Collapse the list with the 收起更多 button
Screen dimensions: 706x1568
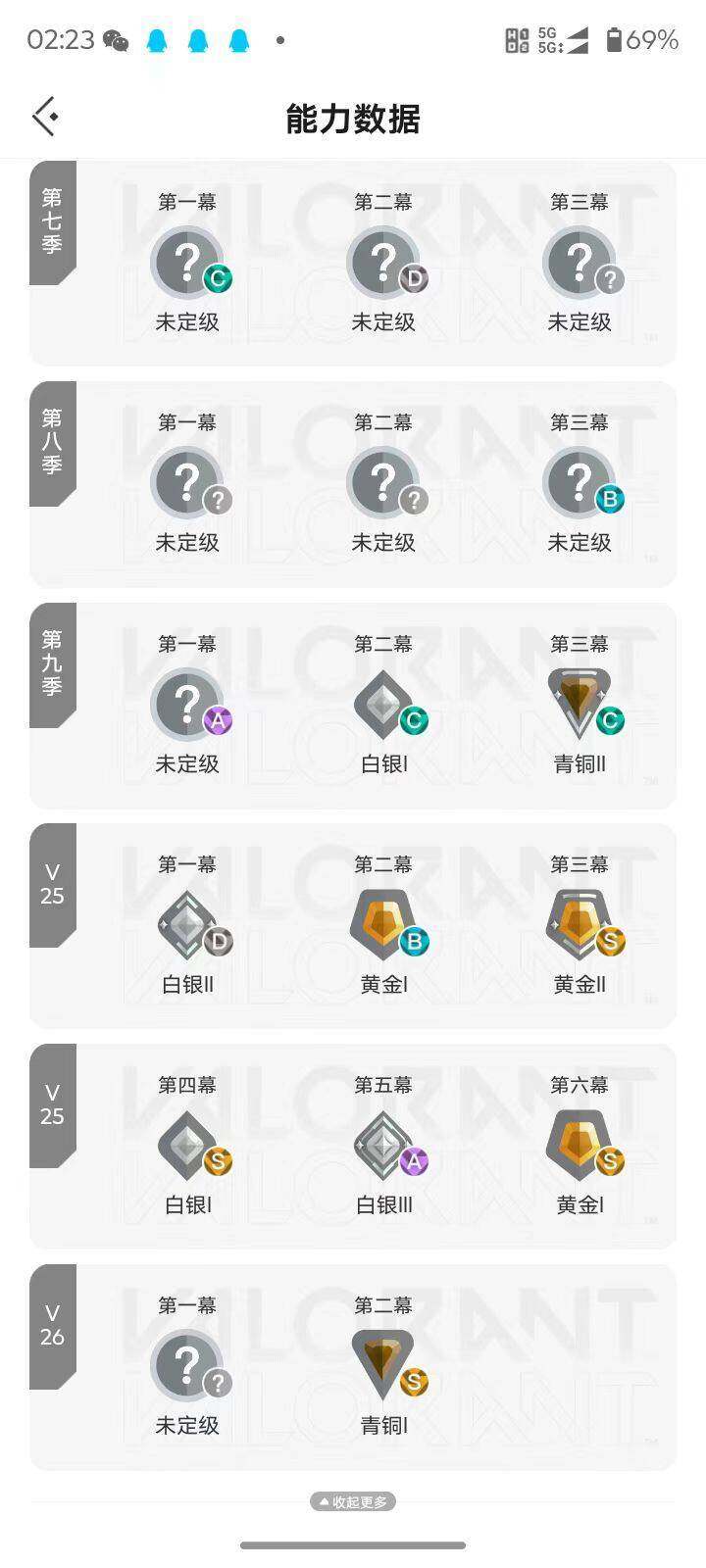coord(353,1501)
